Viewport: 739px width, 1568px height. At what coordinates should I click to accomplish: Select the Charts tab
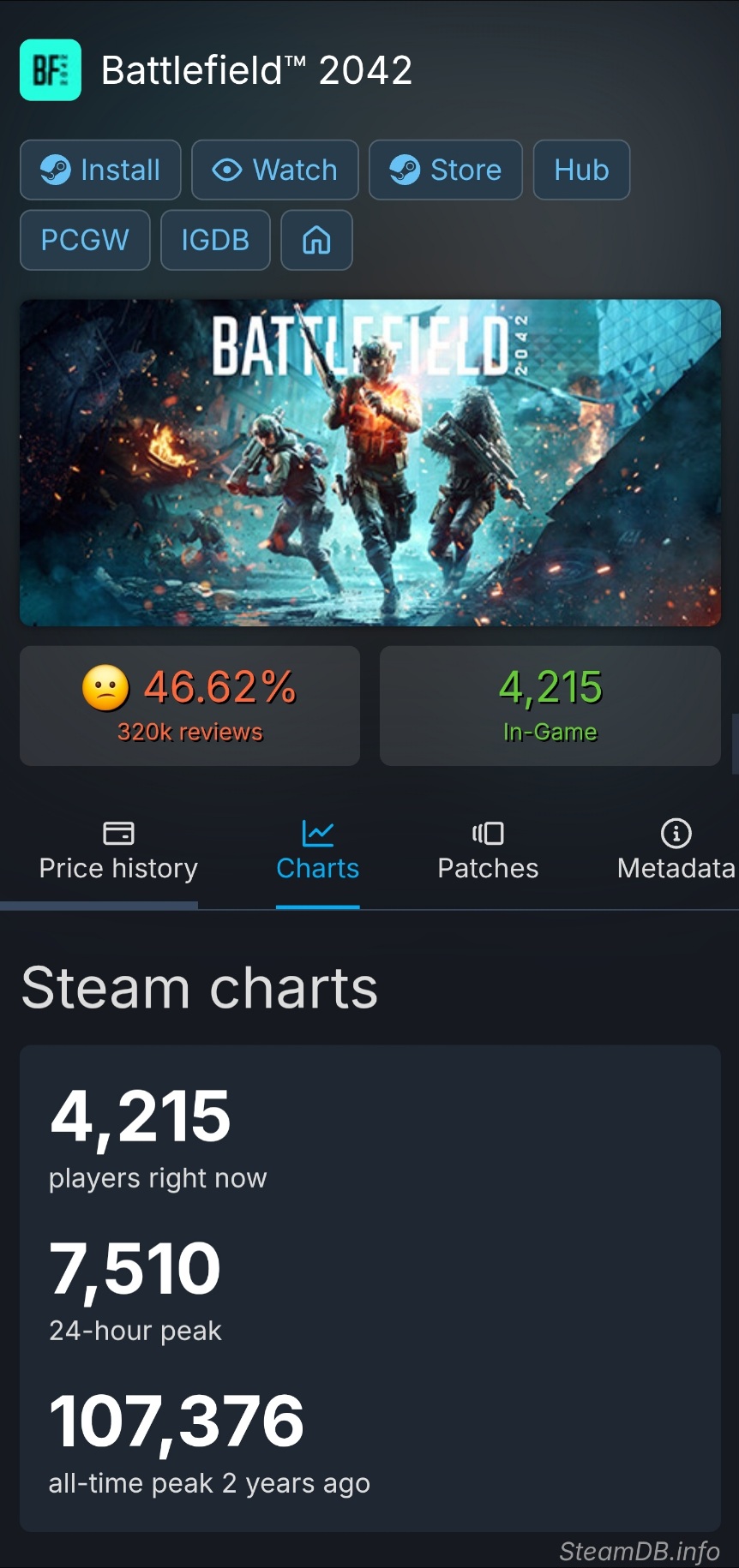pos(317,852)
